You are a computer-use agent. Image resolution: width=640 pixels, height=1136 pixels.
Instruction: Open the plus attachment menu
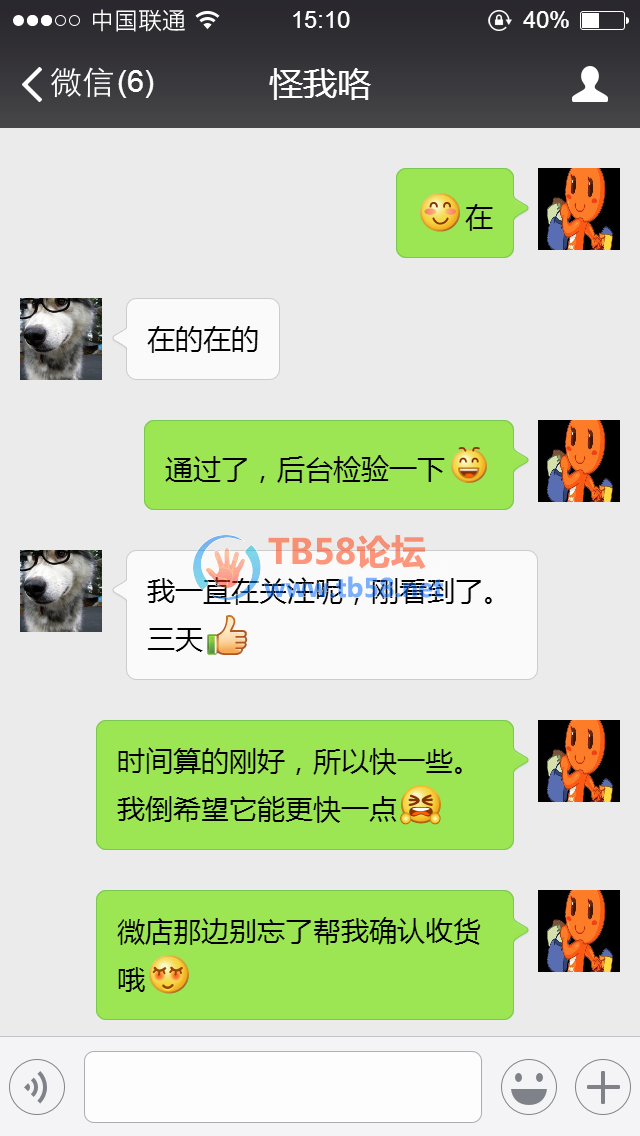click(x=602, y=1087)
